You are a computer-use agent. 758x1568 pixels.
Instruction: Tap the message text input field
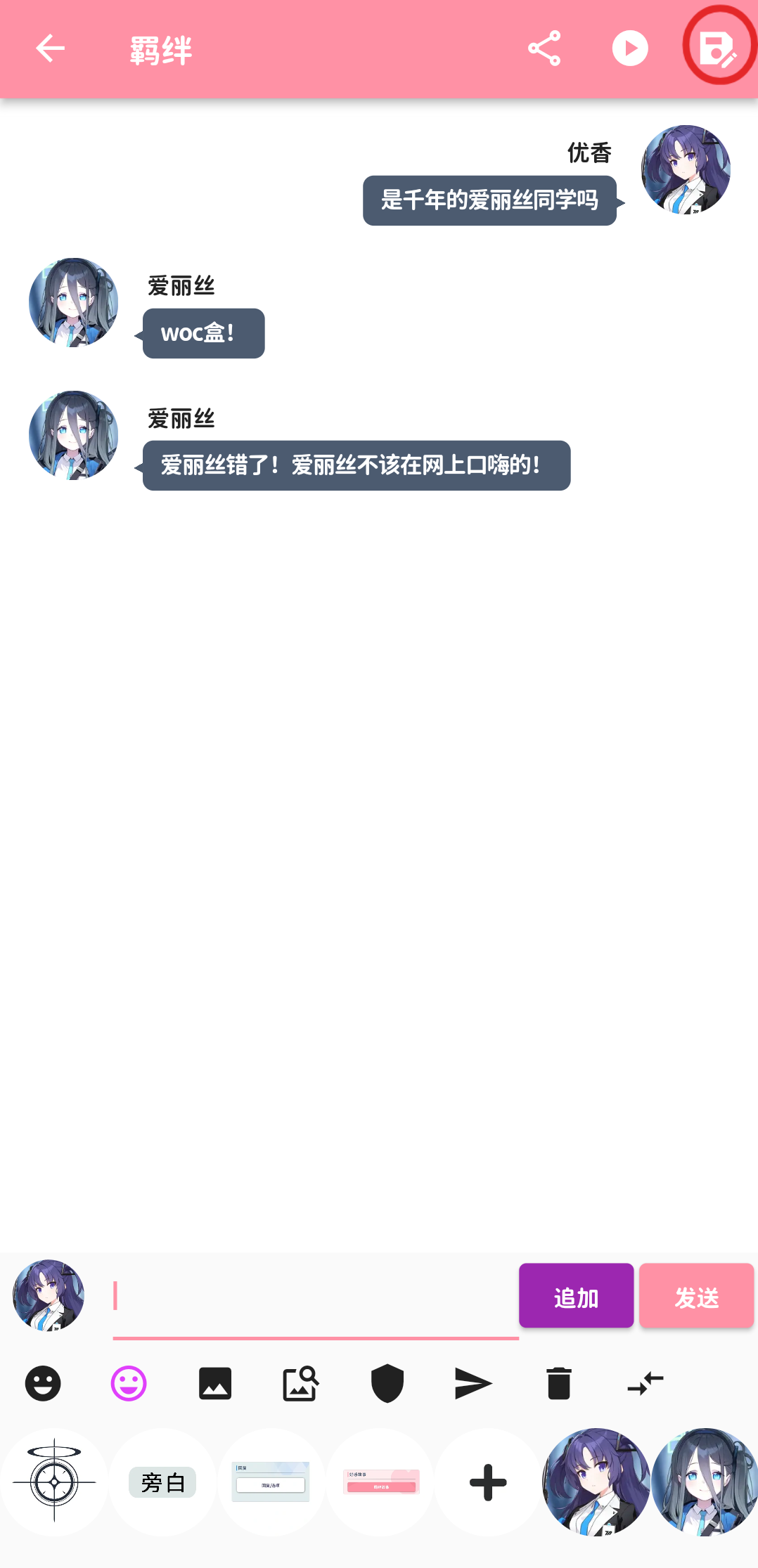click(x=315, y=1297)
